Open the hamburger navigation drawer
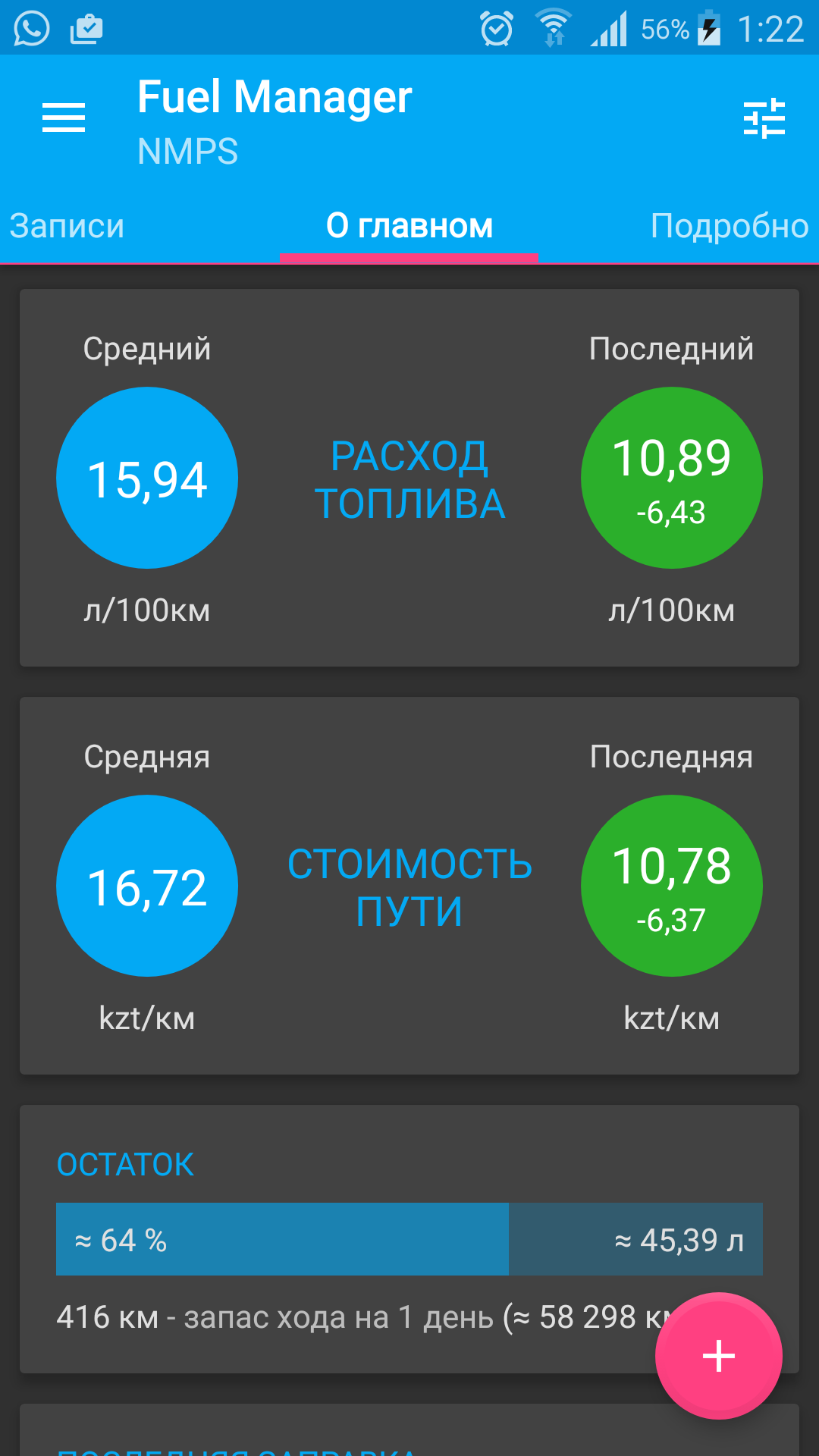The width and height of the screenshot is (819, 1456). [64, 118]
